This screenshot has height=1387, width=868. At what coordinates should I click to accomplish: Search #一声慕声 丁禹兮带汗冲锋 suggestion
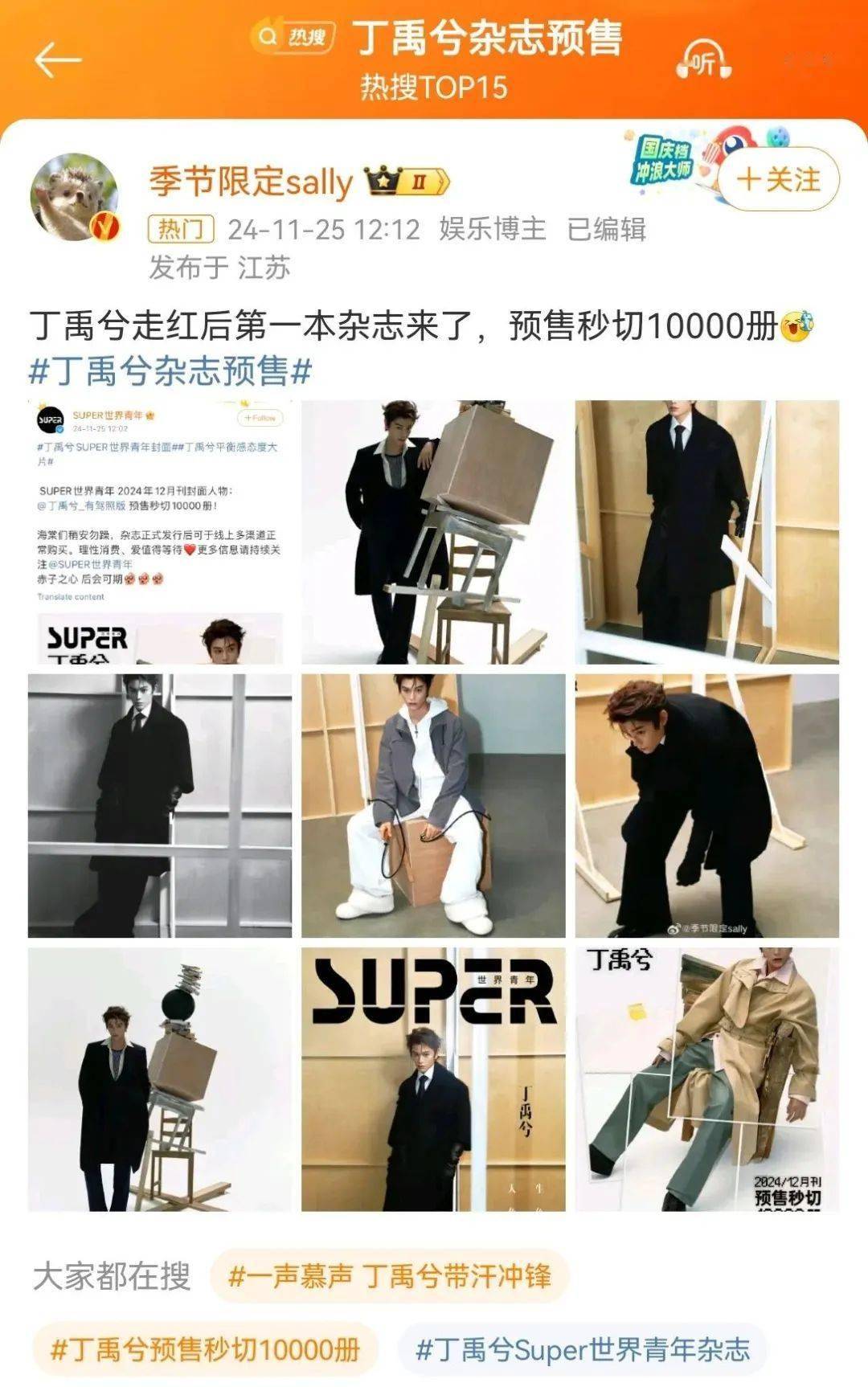(x=390, y=1276)
